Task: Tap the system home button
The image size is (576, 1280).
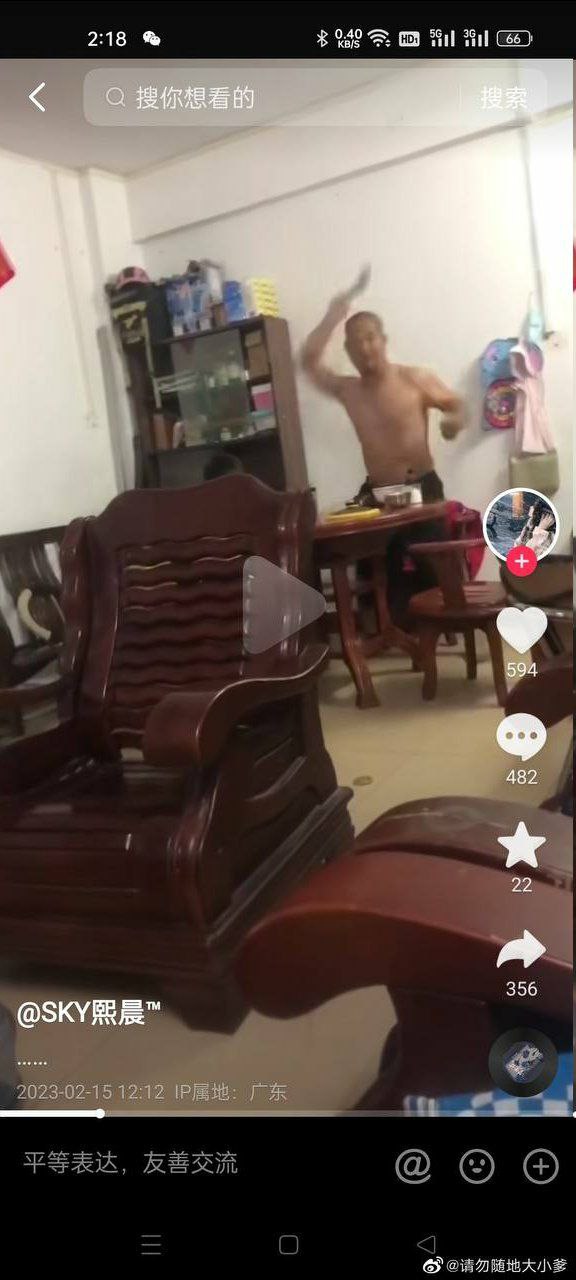Action: coord(288,1244)
